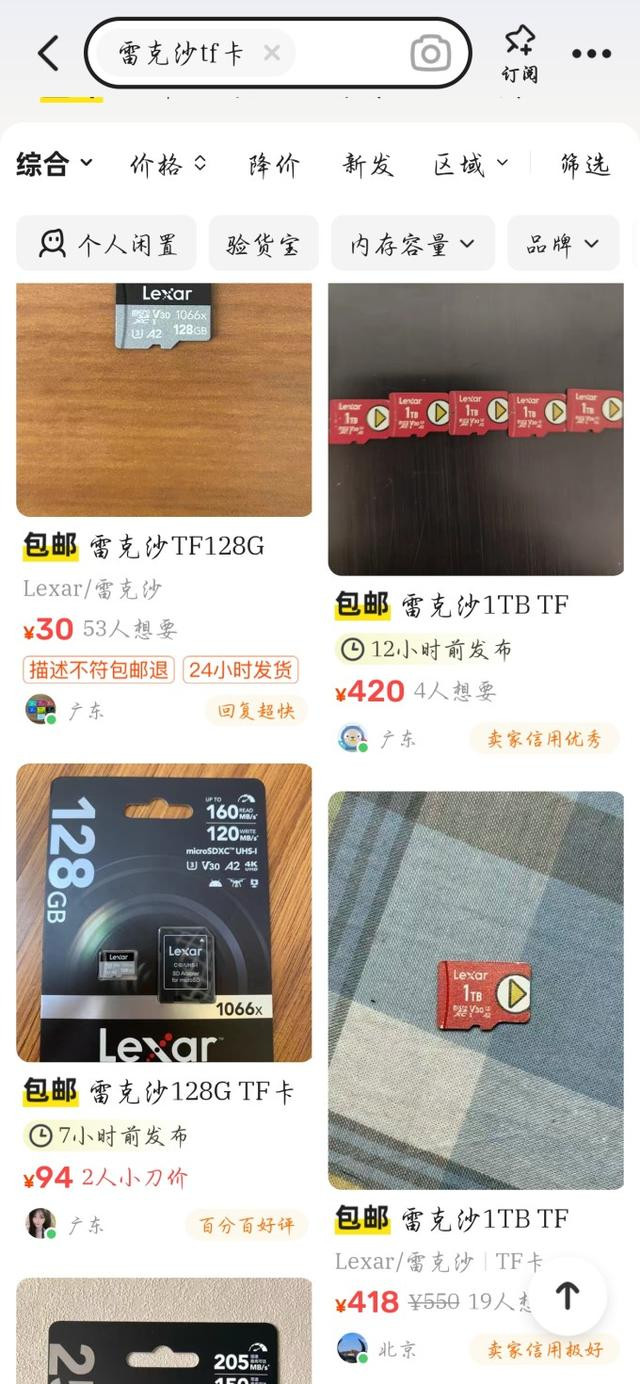Open the 雷克沙1TB TF listing priced ¥420
640x1384 pixels.
tap(476, 430)
